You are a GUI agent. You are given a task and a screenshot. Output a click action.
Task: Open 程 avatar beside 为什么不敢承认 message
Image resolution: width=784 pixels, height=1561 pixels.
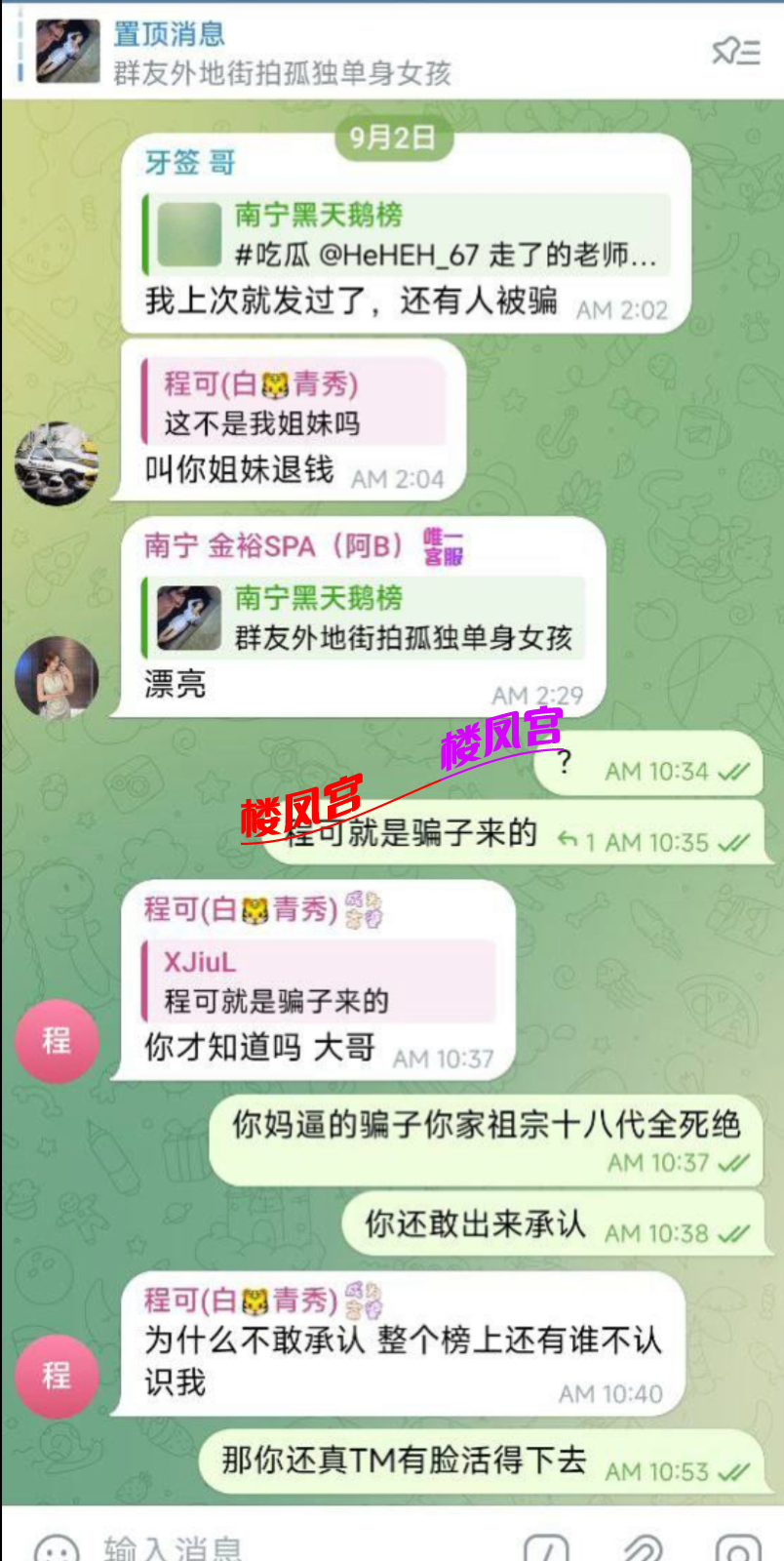click(57, 1376)
